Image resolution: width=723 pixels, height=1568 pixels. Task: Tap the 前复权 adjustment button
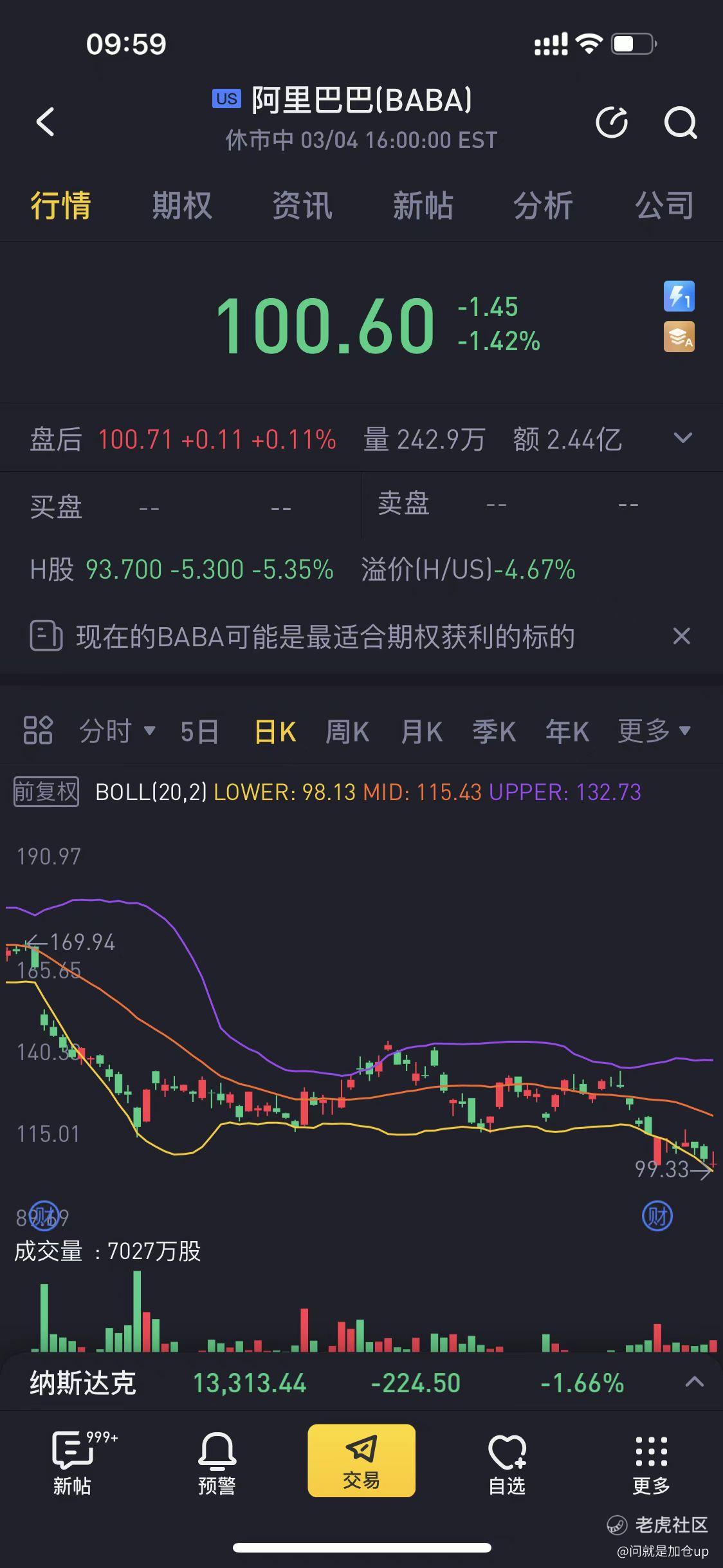[x=46, y=792]
